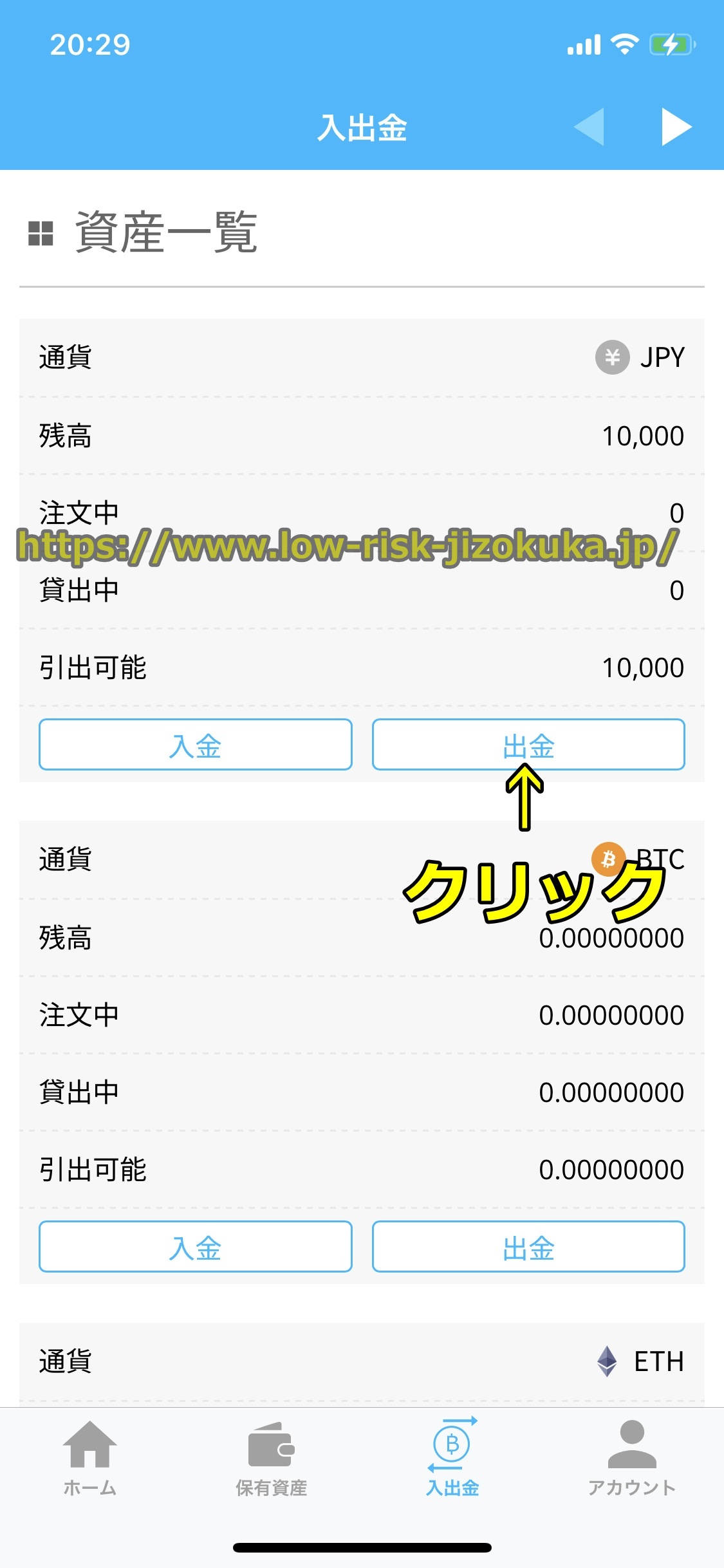Click the Ethereum icon beside ETH
Image resolution: width=724 pixels, height=1568 pixels.
pos(606,1361)
